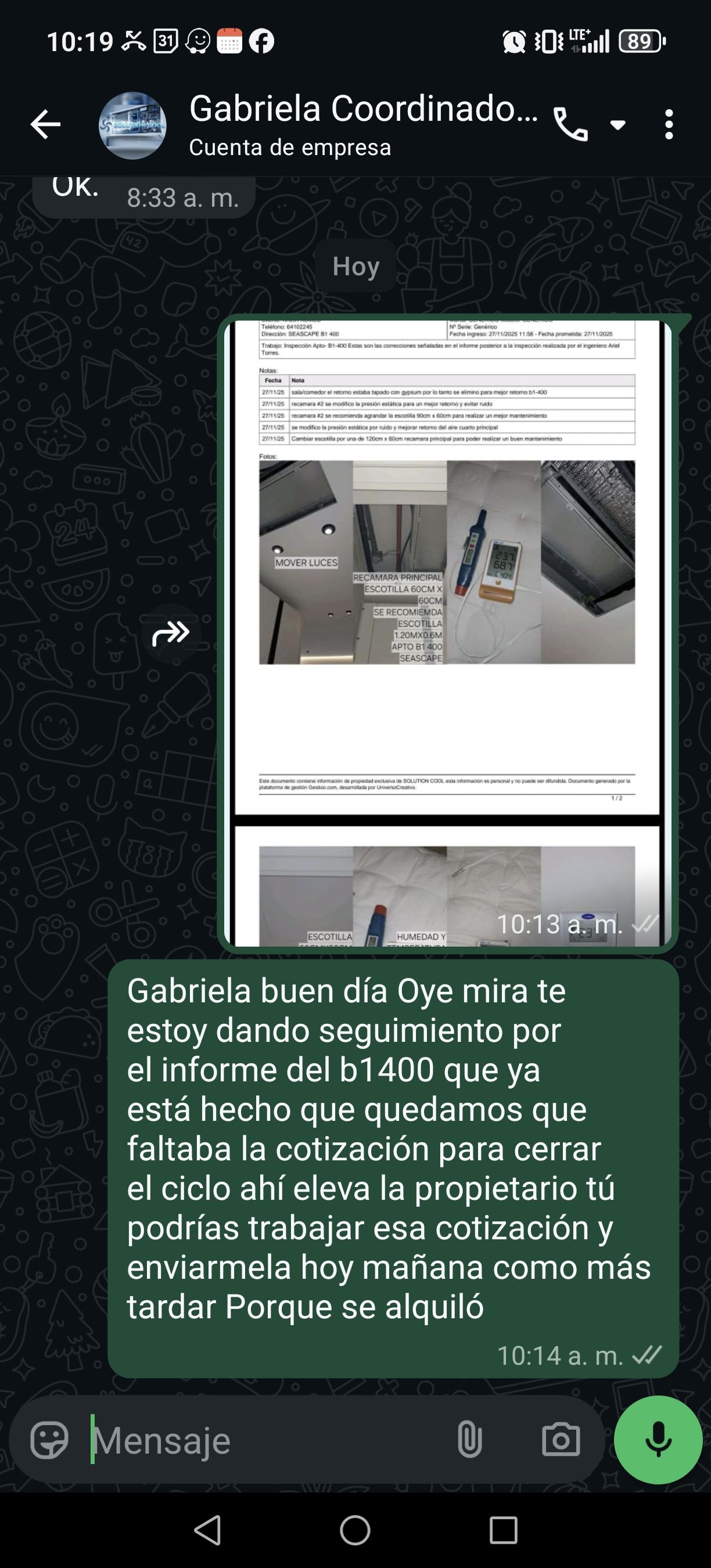
Task: Expand the call options dropdown arrow
Action: (x=618, y=125)
